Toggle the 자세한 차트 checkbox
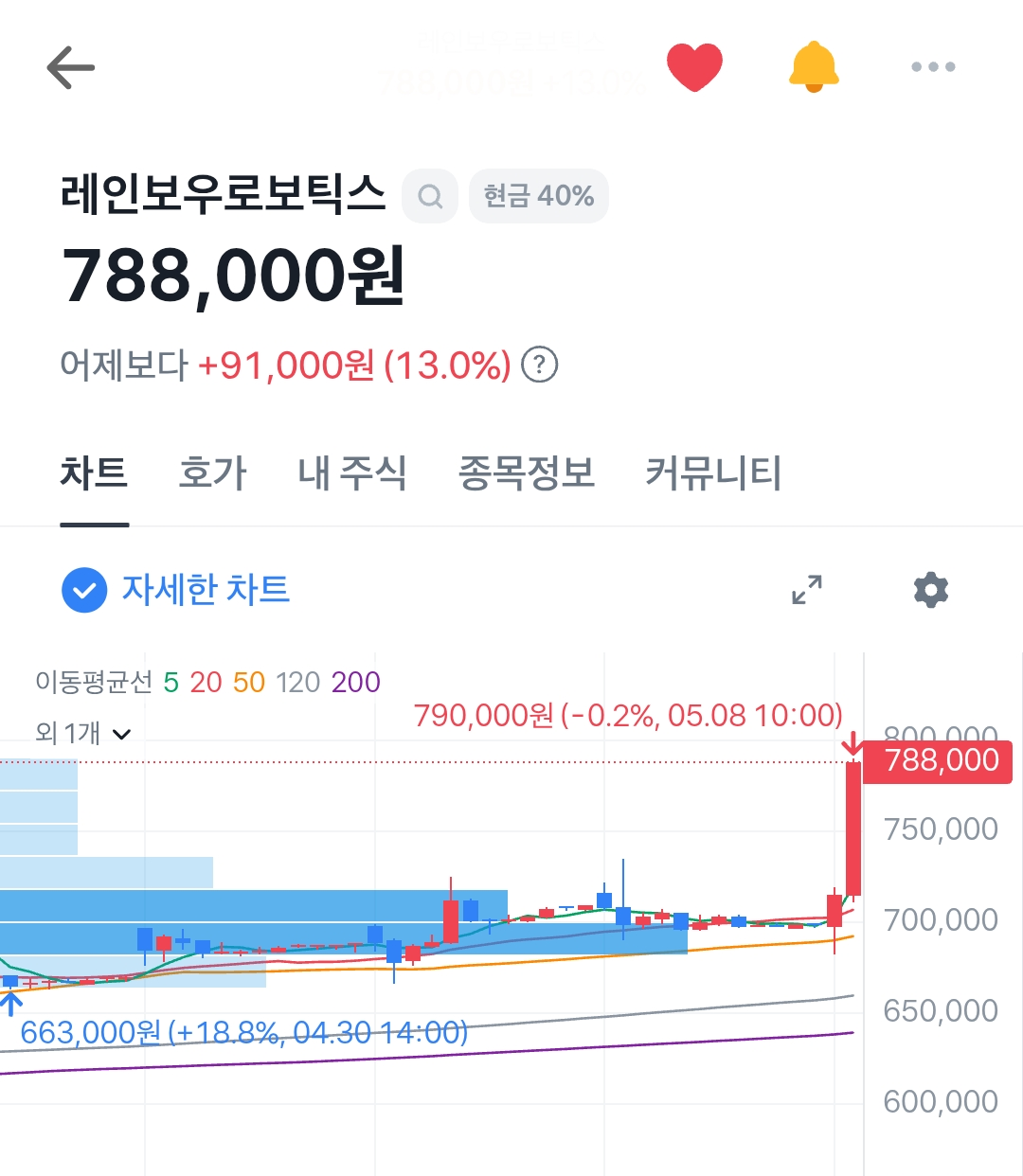 [x=84, y=590]
